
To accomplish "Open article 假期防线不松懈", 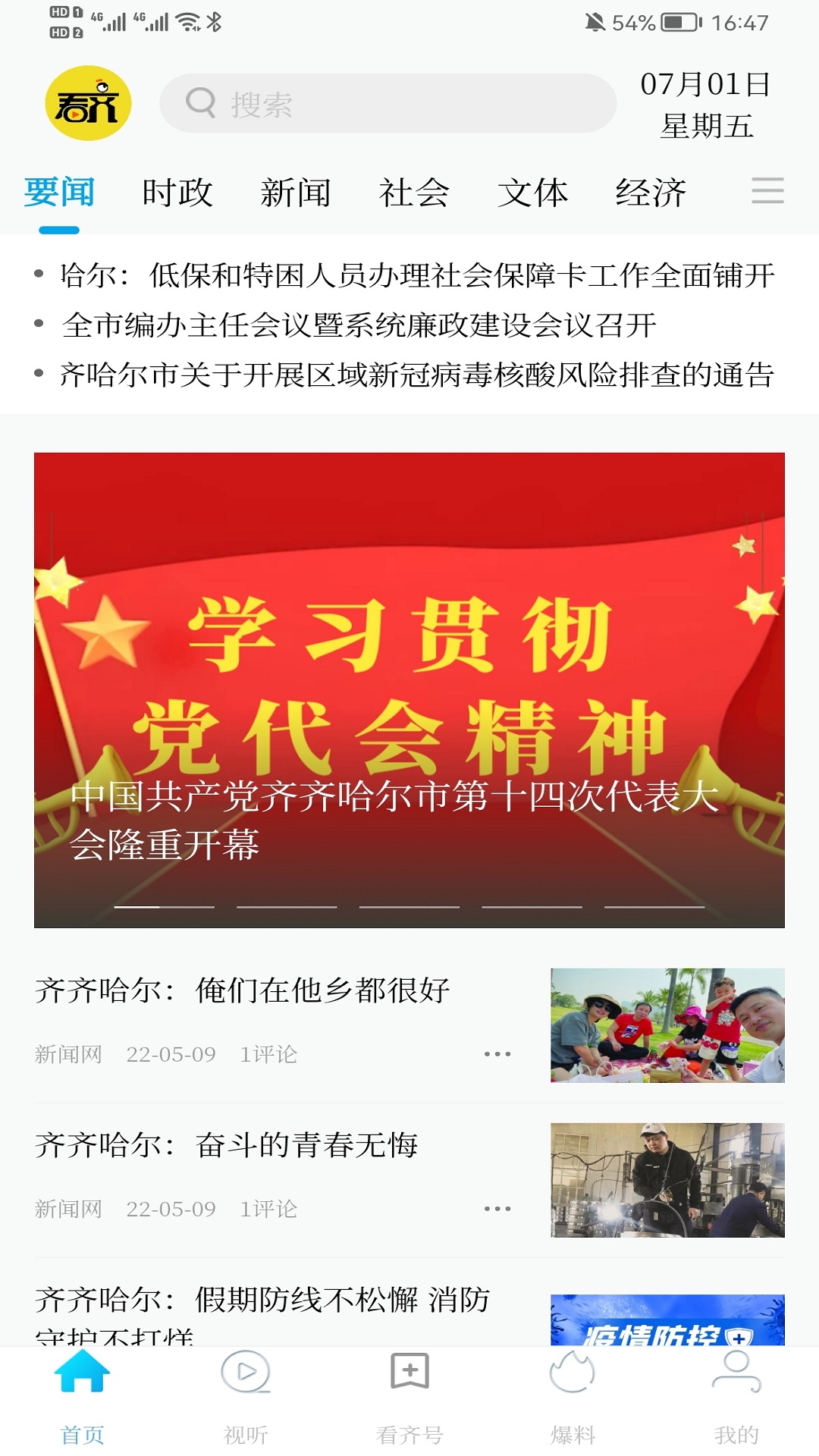I will 262,1301.
